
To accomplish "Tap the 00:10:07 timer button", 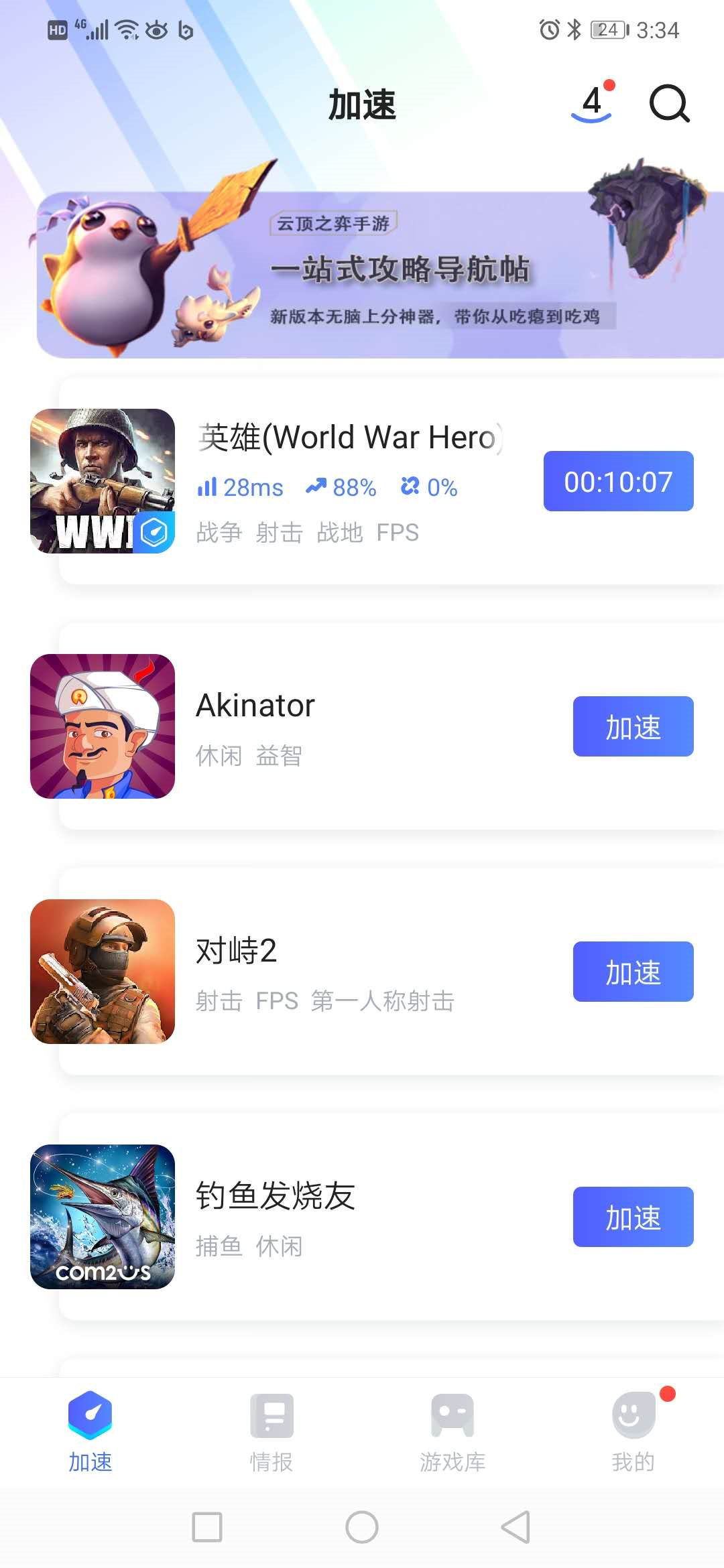I will point(618,481).
